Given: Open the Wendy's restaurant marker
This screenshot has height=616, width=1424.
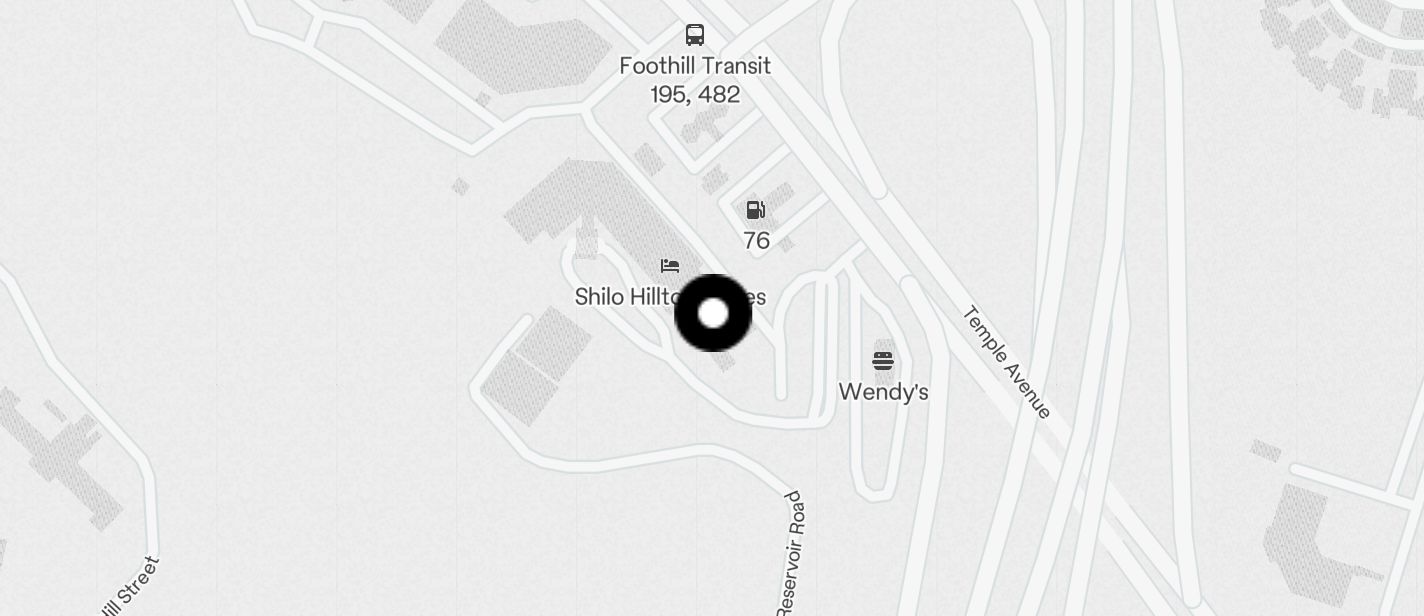Looking at the screenshot, I should (x=882, y=361).
